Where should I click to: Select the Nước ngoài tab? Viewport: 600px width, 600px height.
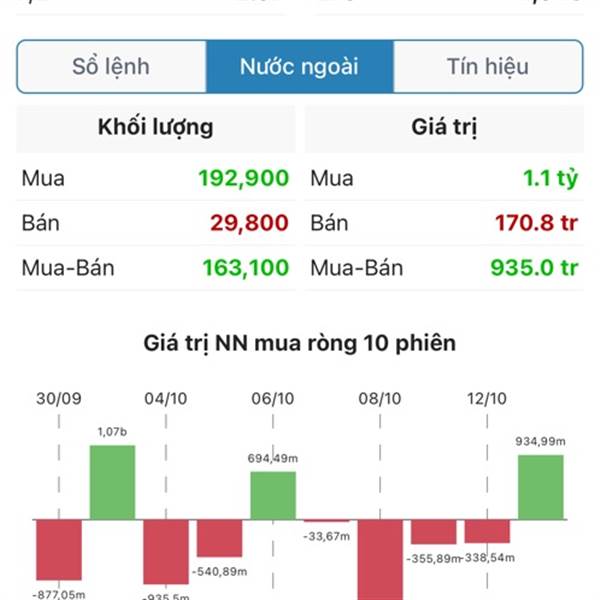tap(299, 67)
